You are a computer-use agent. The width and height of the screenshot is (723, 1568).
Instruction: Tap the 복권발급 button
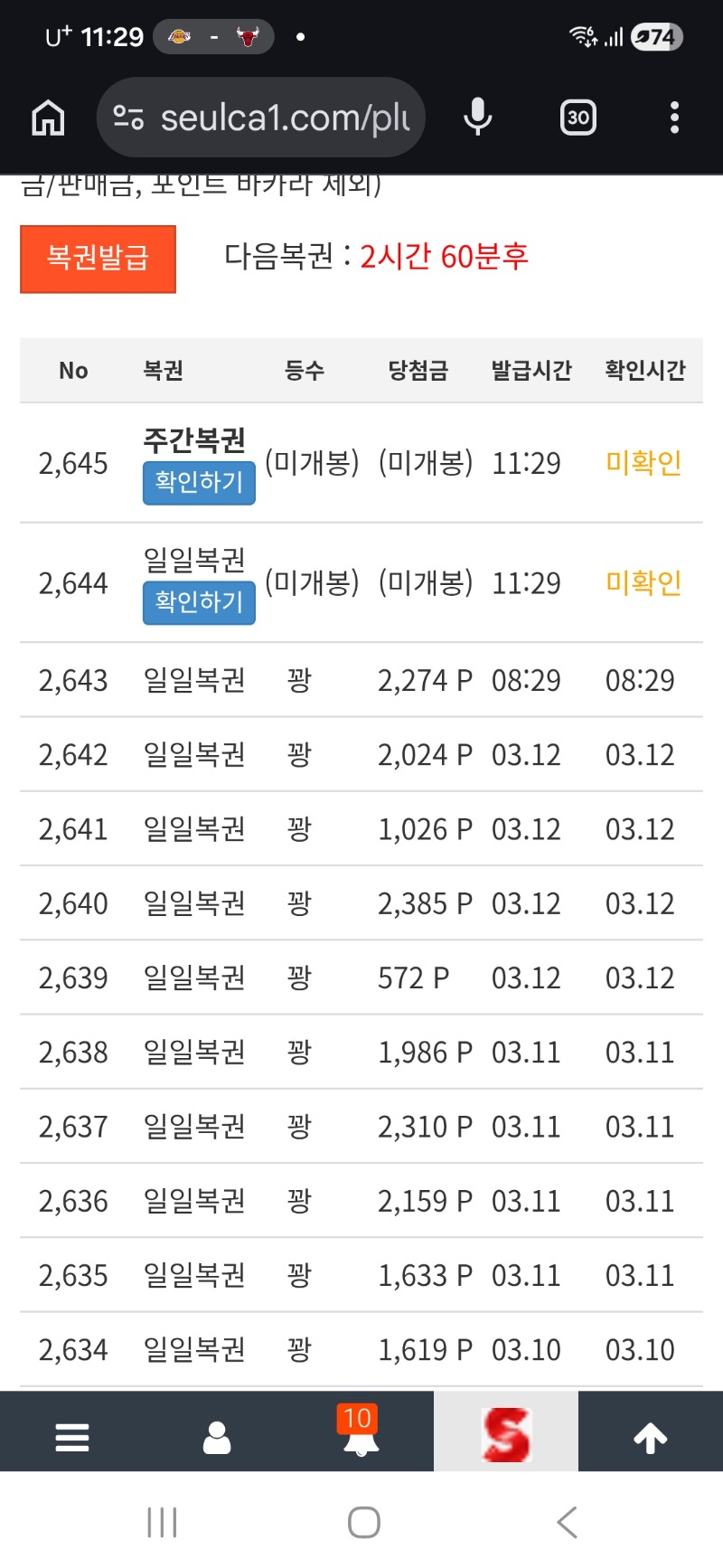point(98,259)
